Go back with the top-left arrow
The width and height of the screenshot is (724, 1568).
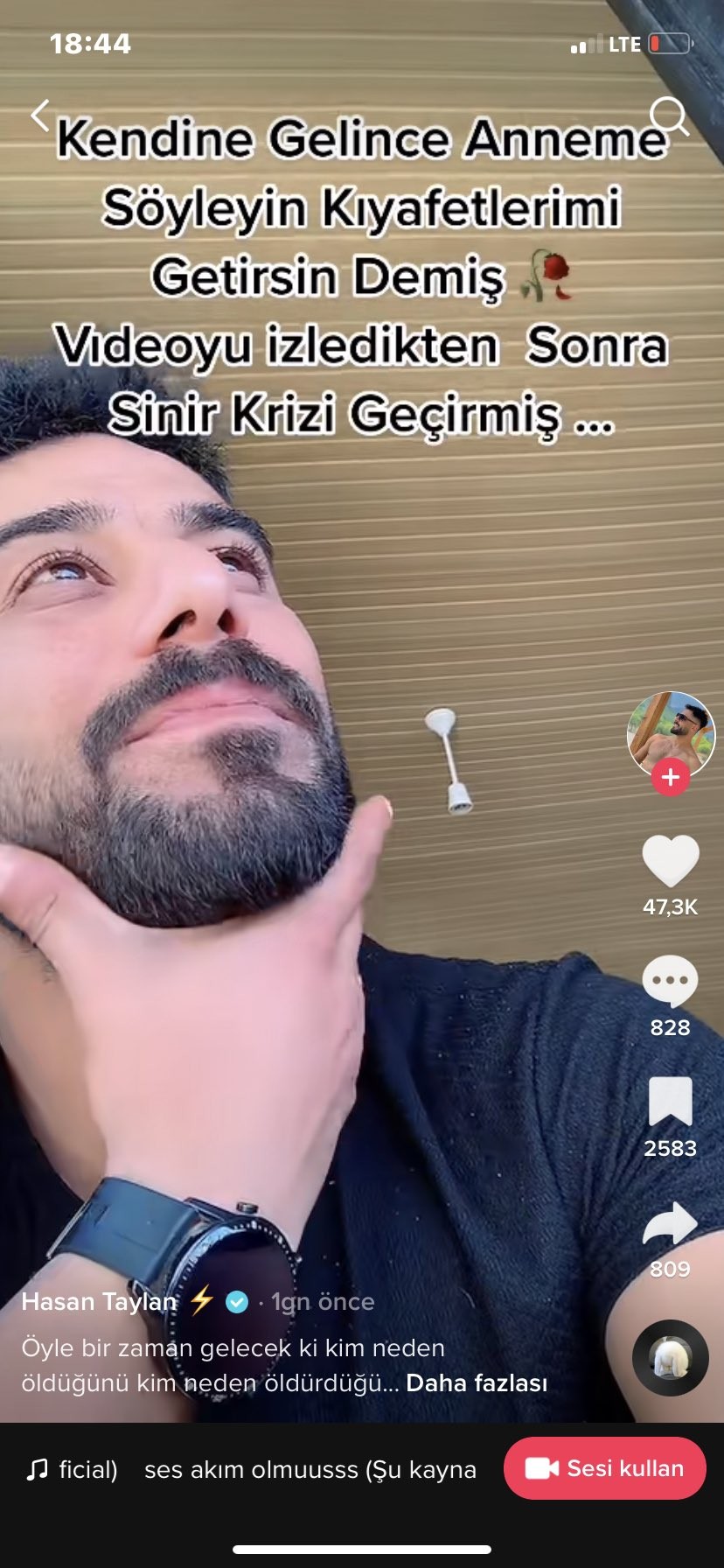tap(40, 115)
